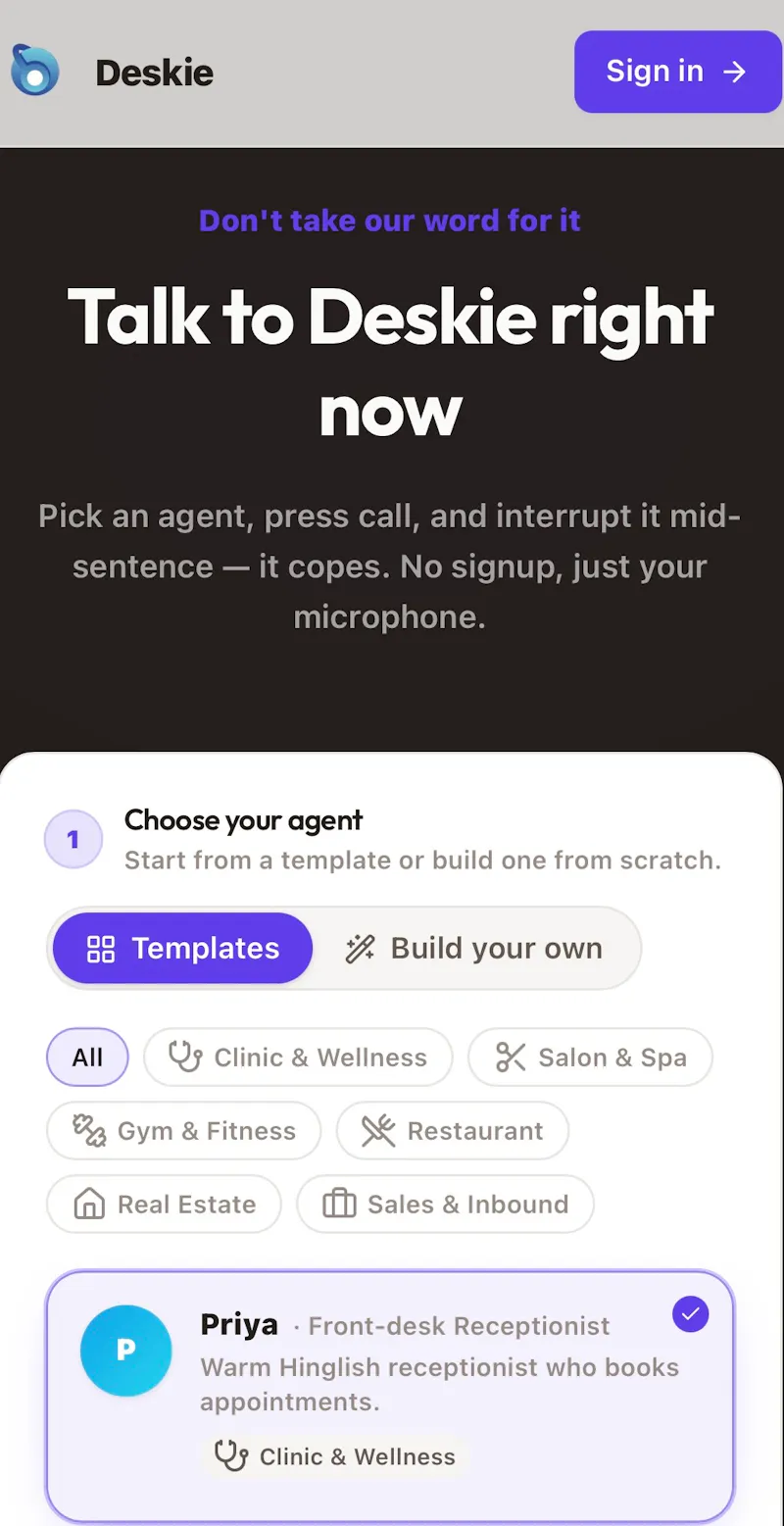Select the All filter chip
This screenshot has height=1526, width=784.
pyautogui.click(x=87, y=1058)
